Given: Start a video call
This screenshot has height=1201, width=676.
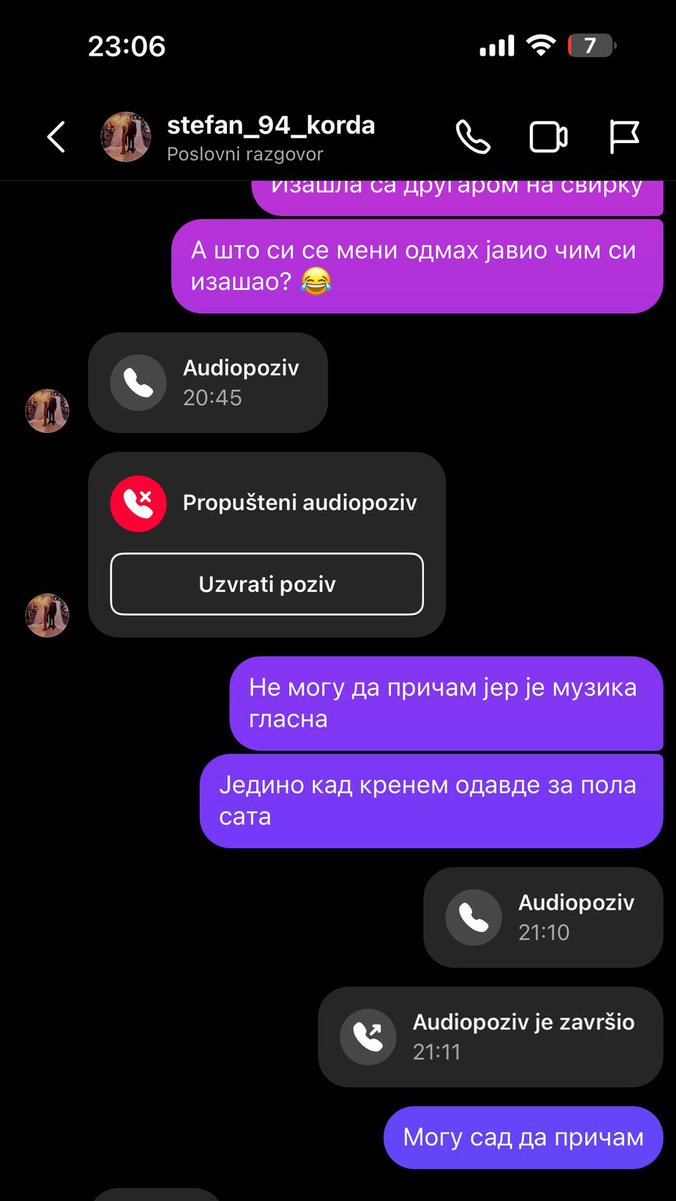Looking at the screenshot, I should tap(548, 137).
